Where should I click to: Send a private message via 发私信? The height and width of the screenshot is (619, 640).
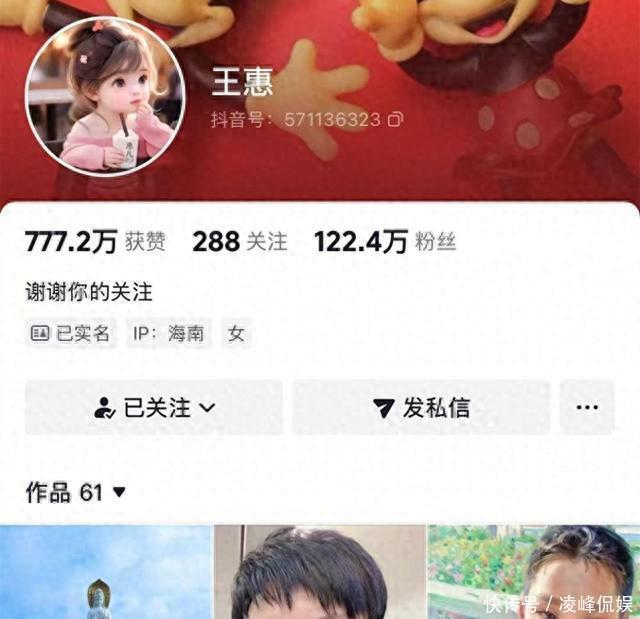(421, 407)
